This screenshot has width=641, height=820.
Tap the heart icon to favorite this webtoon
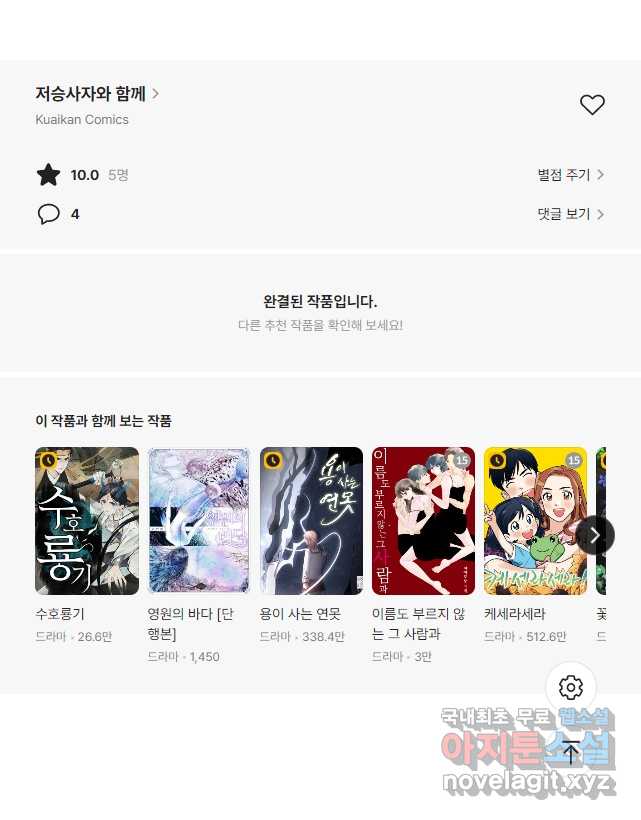point(592,104)
